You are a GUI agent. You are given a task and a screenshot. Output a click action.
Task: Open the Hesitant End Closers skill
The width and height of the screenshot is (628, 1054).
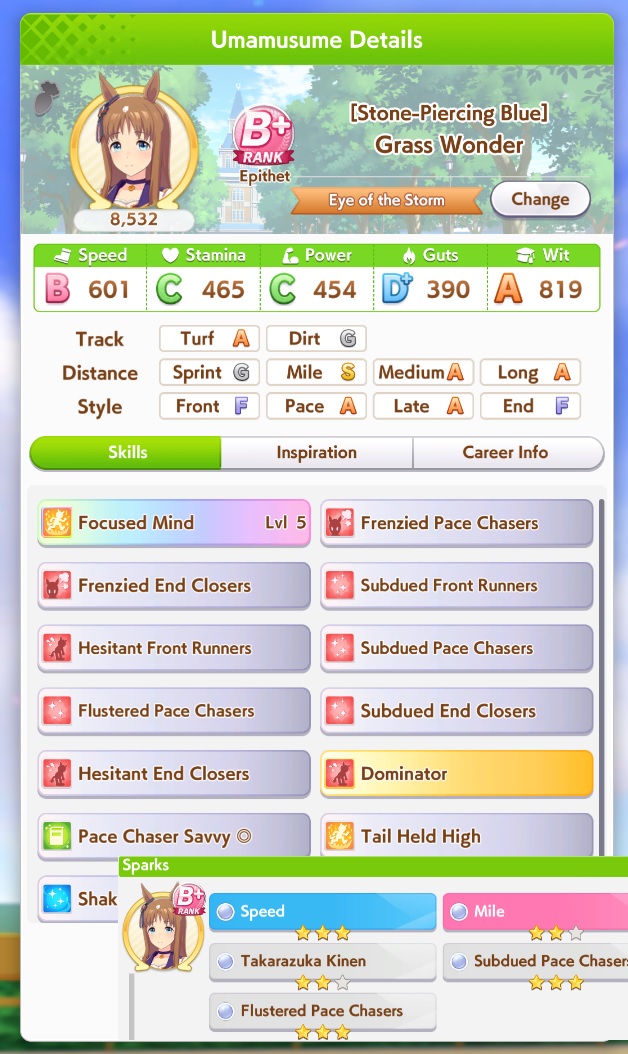(174, 774)
